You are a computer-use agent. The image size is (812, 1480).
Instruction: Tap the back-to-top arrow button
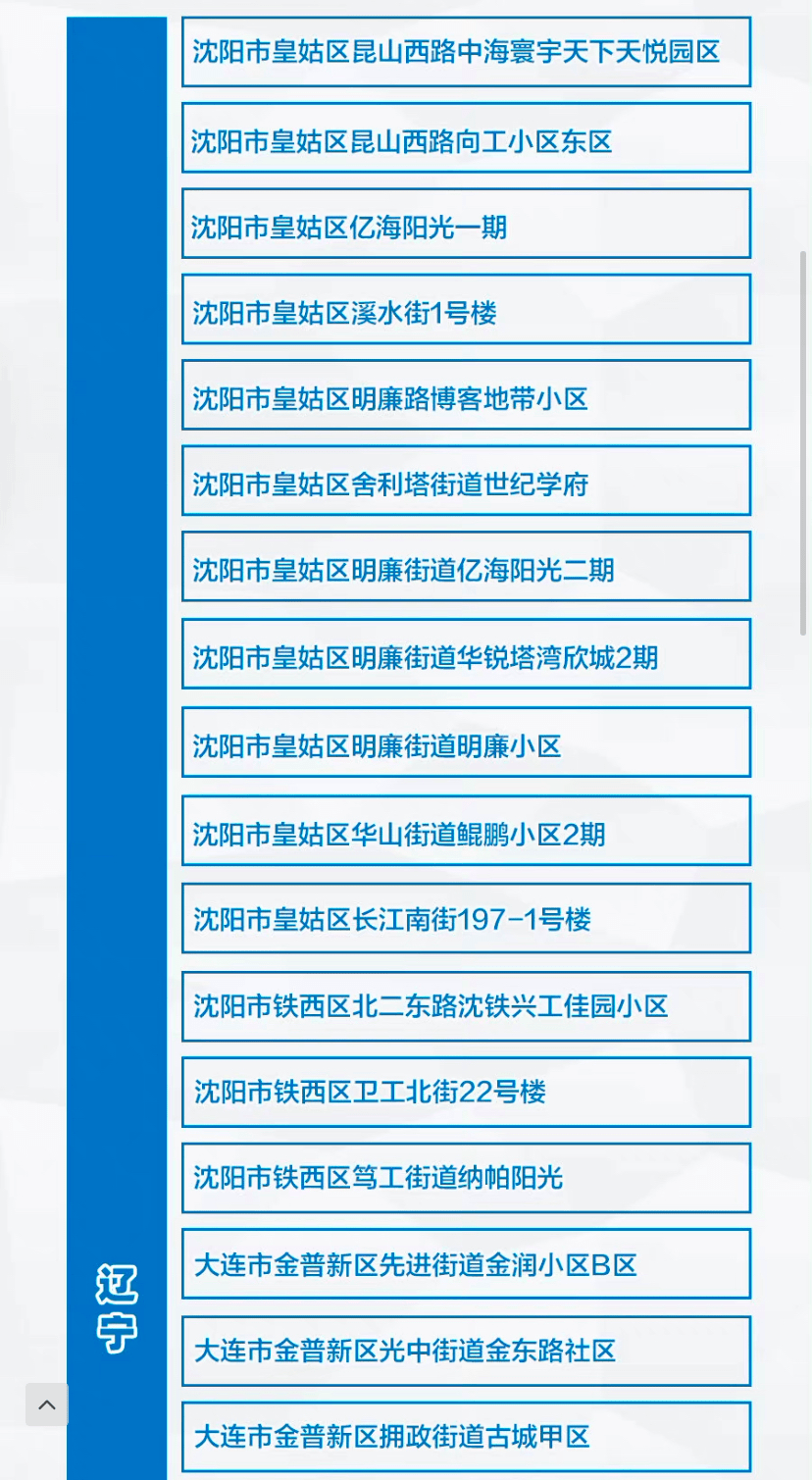click(47, 1404)
